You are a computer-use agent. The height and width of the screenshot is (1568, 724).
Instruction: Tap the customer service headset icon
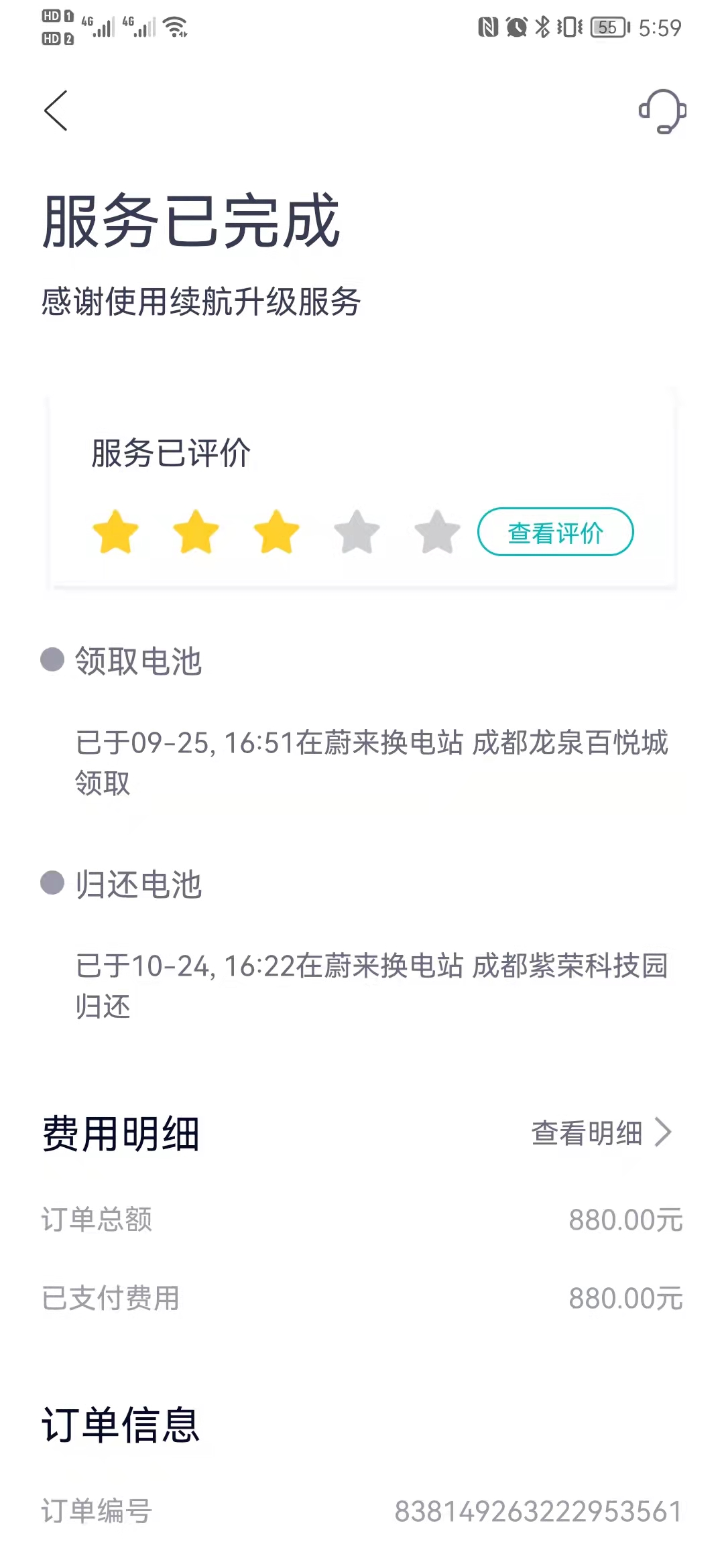(x=662, y=113)
